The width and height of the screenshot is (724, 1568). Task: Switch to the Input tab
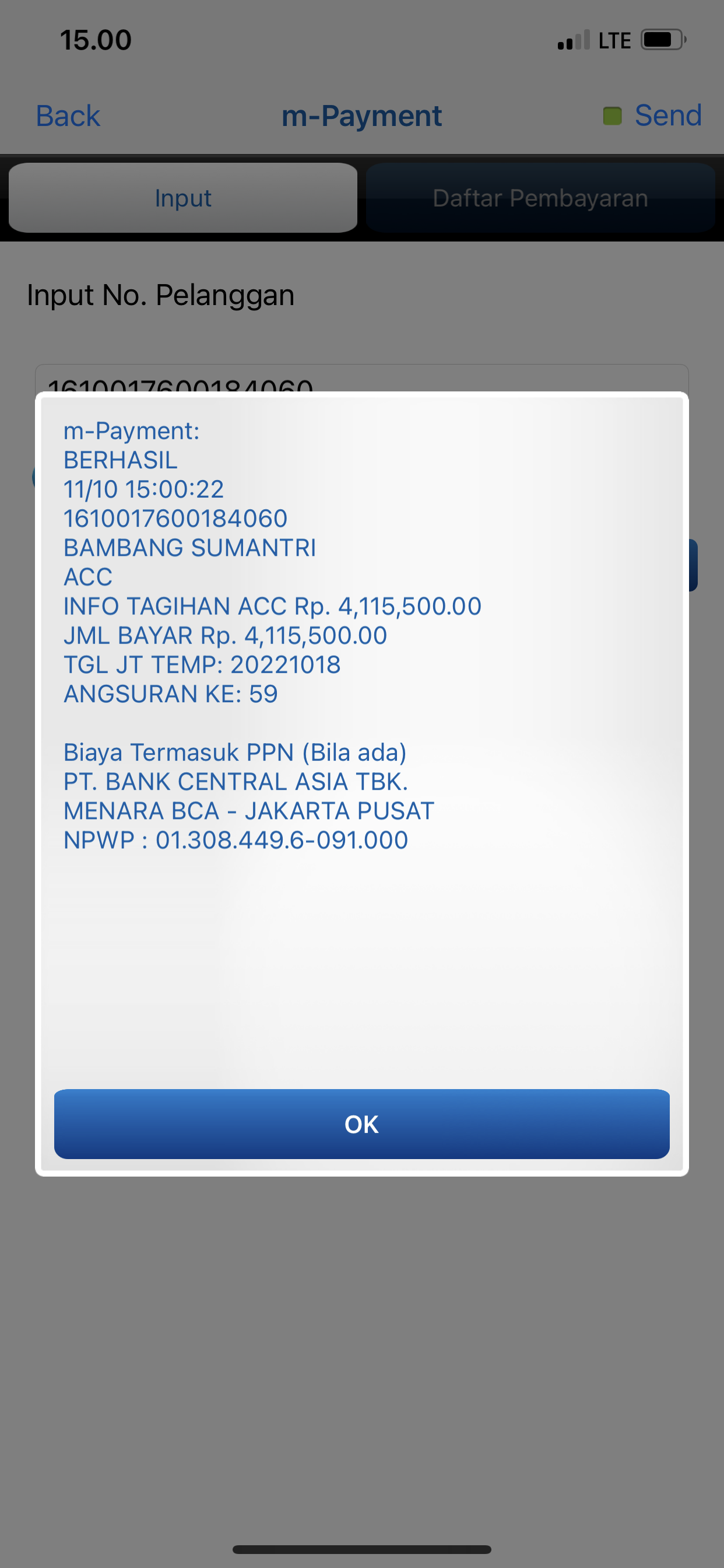coord(182,198)
